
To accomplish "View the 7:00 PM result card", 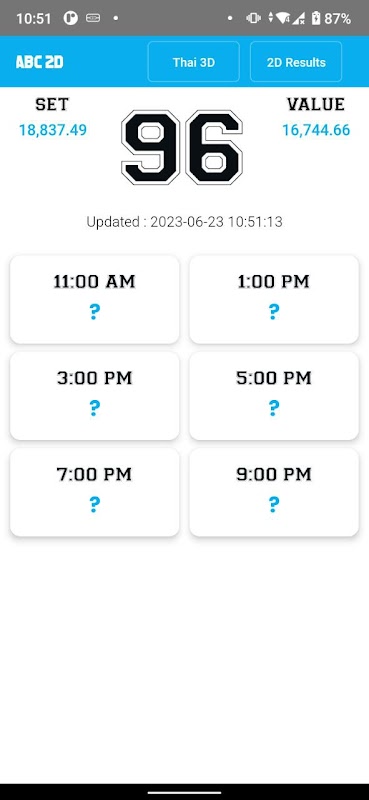I will click(94, 492).
